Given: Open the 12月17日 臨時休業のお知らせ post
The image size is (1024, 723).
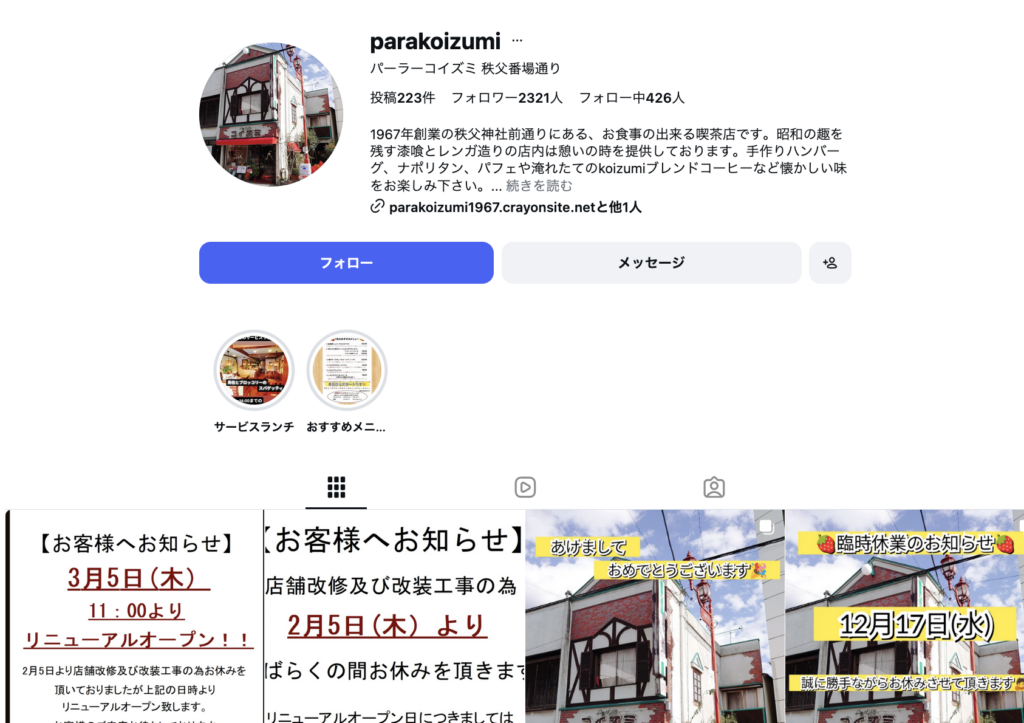Looking at the screenshot, I should tap(904, 616).
